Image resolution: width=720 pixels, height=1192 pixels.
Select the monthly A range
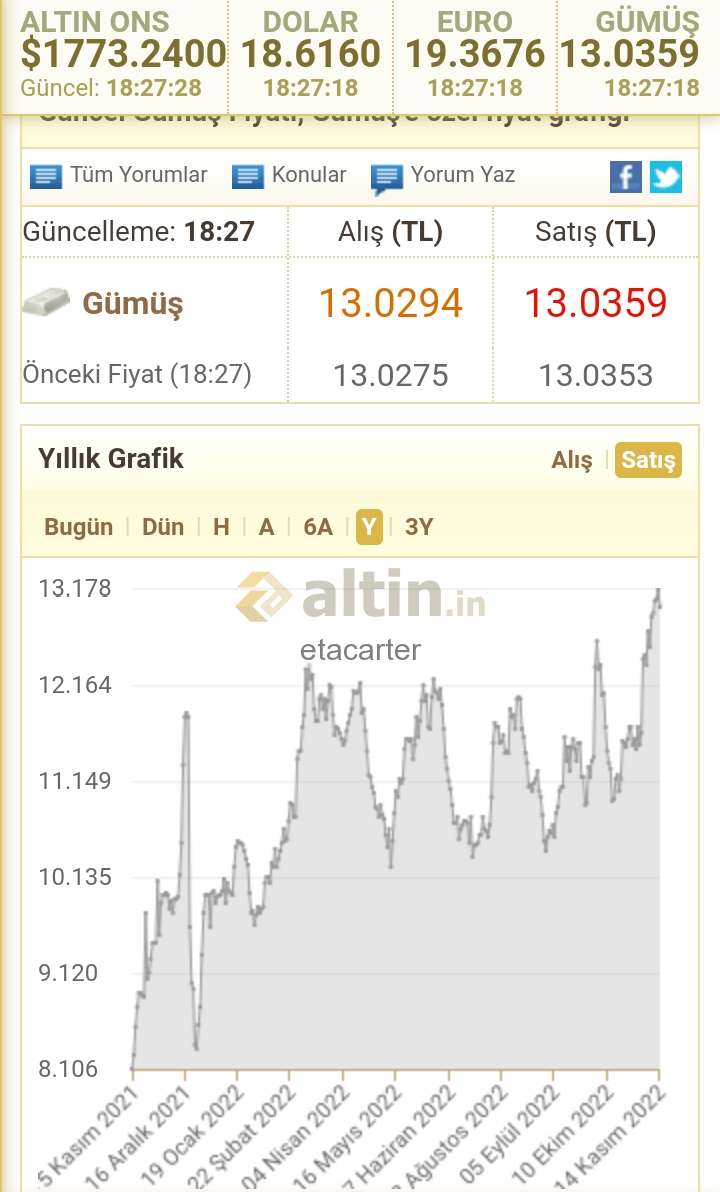click(x=266, y=527)
